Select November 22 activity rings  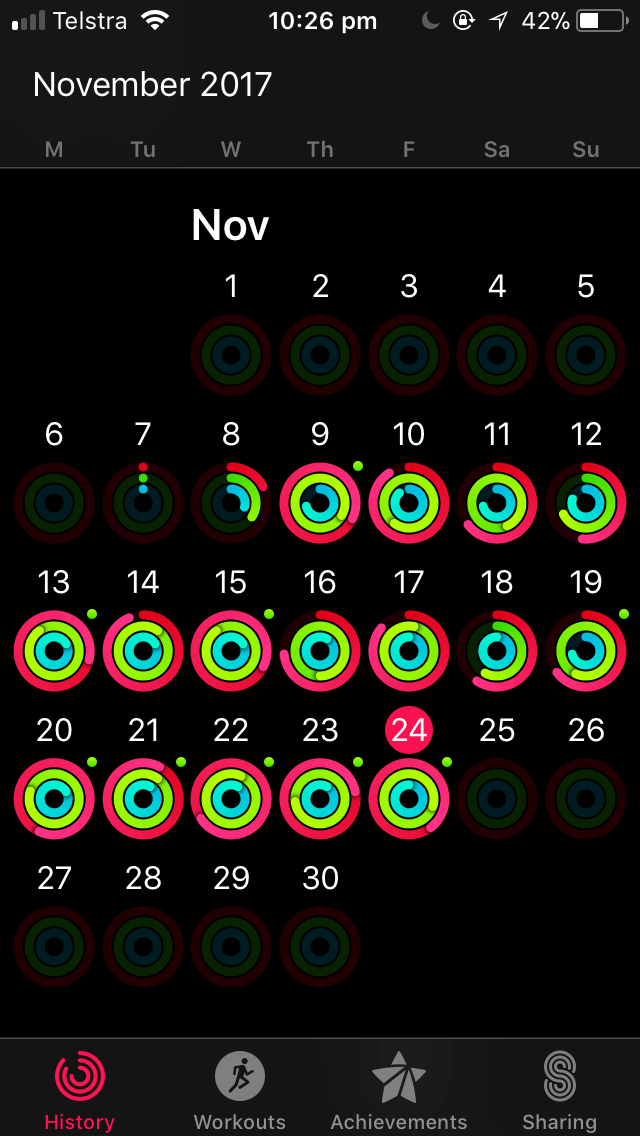231,798
